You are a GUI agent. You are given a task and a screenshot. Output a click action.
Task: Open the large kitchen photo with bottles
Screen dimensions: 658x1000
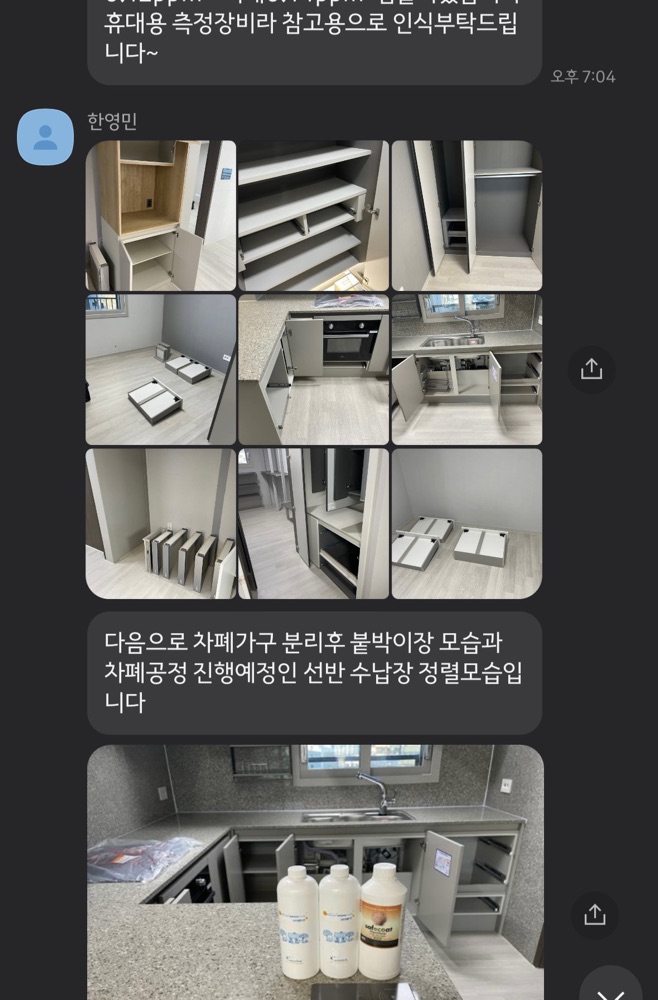click(316, 872)
